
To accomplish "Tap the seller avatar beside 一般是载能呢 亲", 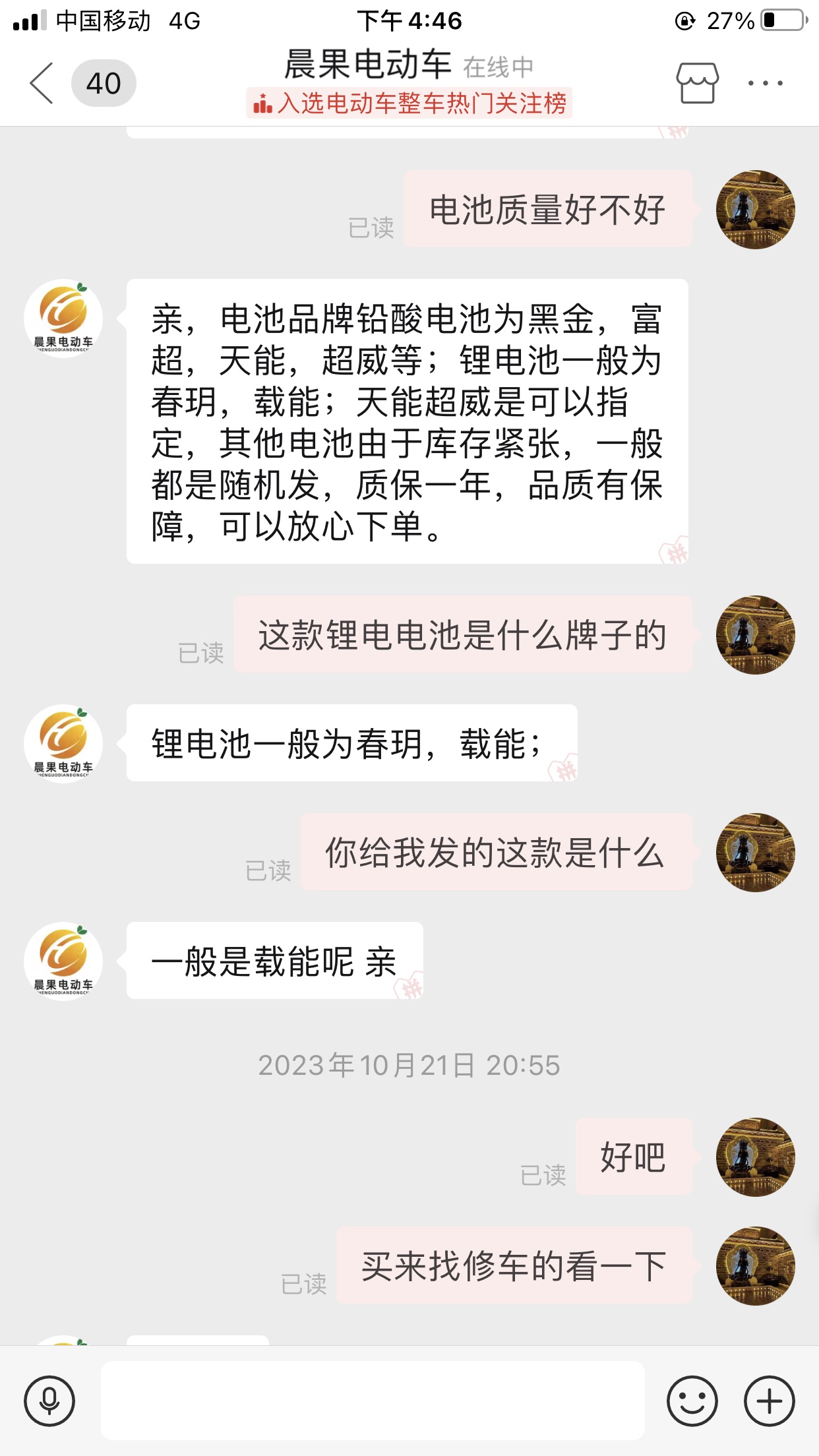I will pos(63,961).
